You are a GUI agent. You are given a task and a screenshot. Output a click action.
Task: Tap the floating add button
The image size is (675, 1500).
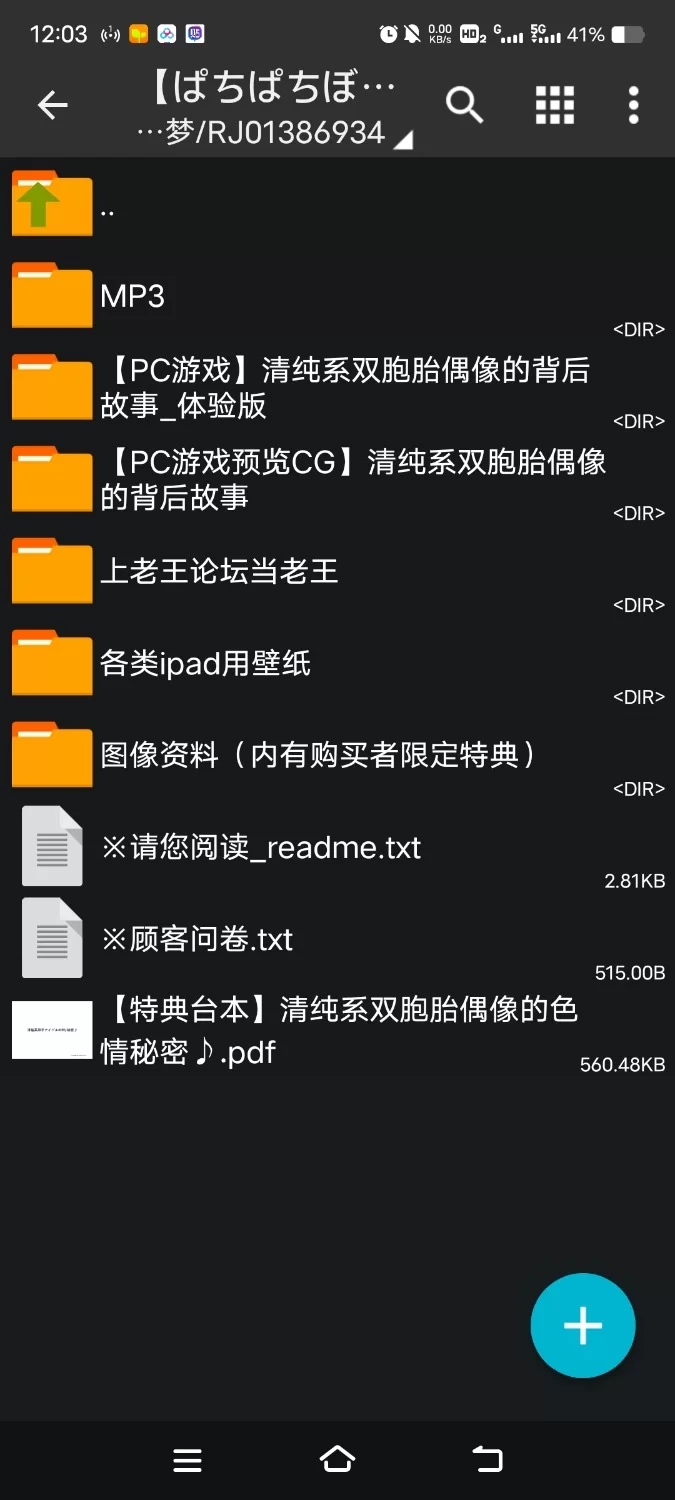[582, 1326]
